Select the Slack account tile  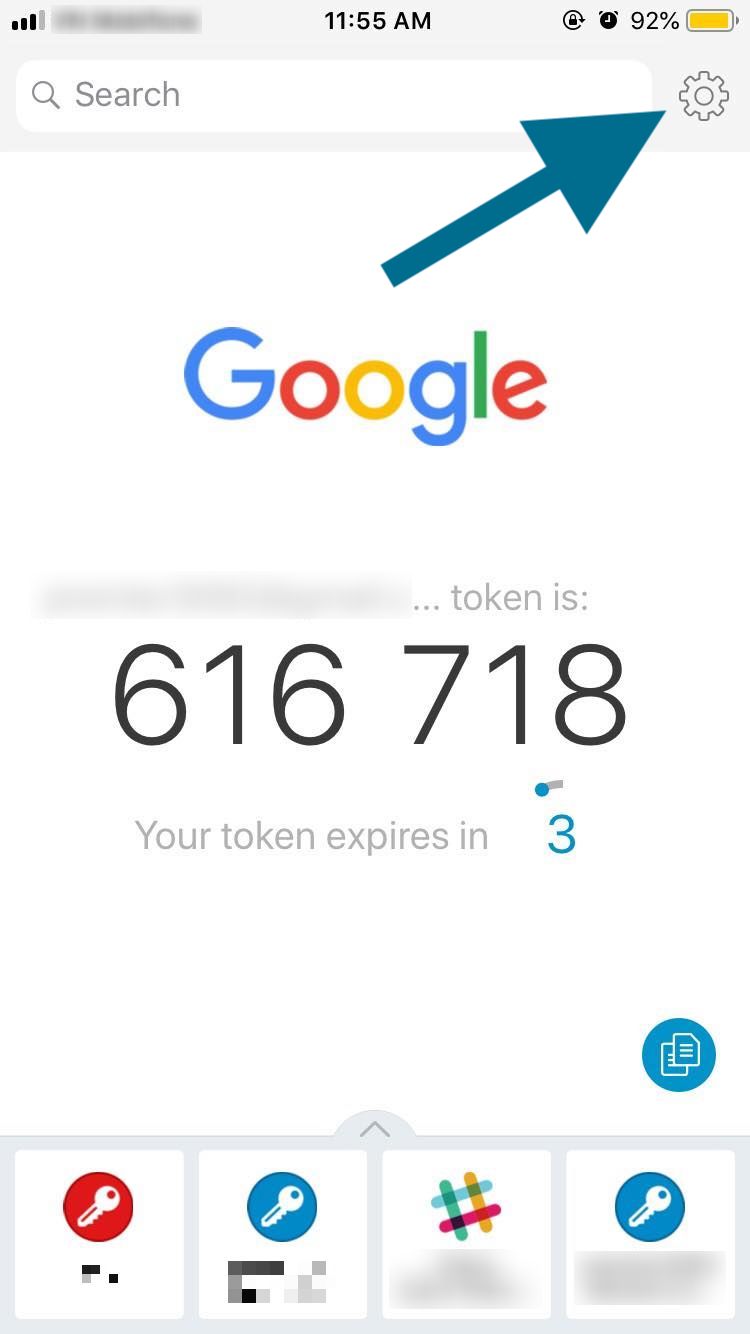(466, 1232)
